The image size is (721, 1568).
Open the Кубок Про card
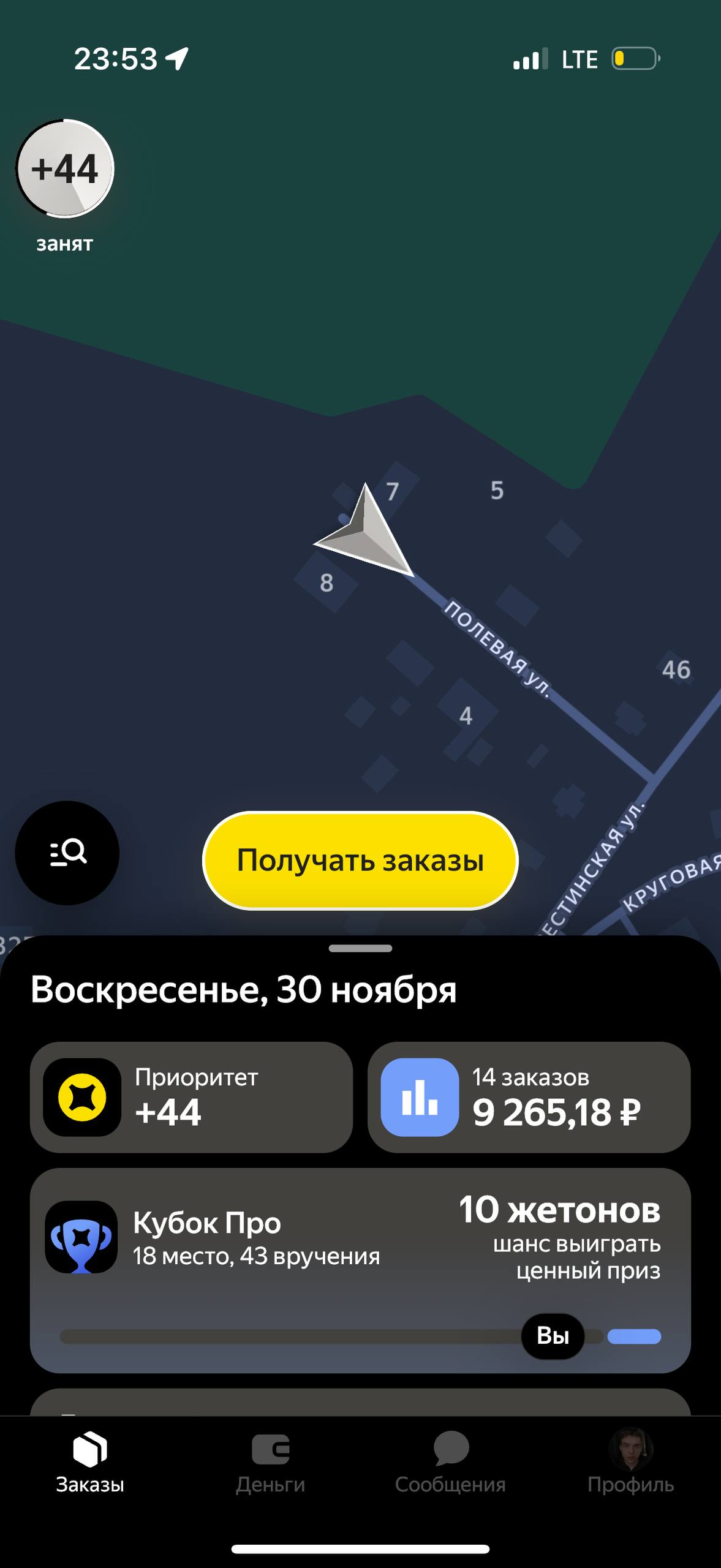pyautogui.click(x=360, y=1270)
